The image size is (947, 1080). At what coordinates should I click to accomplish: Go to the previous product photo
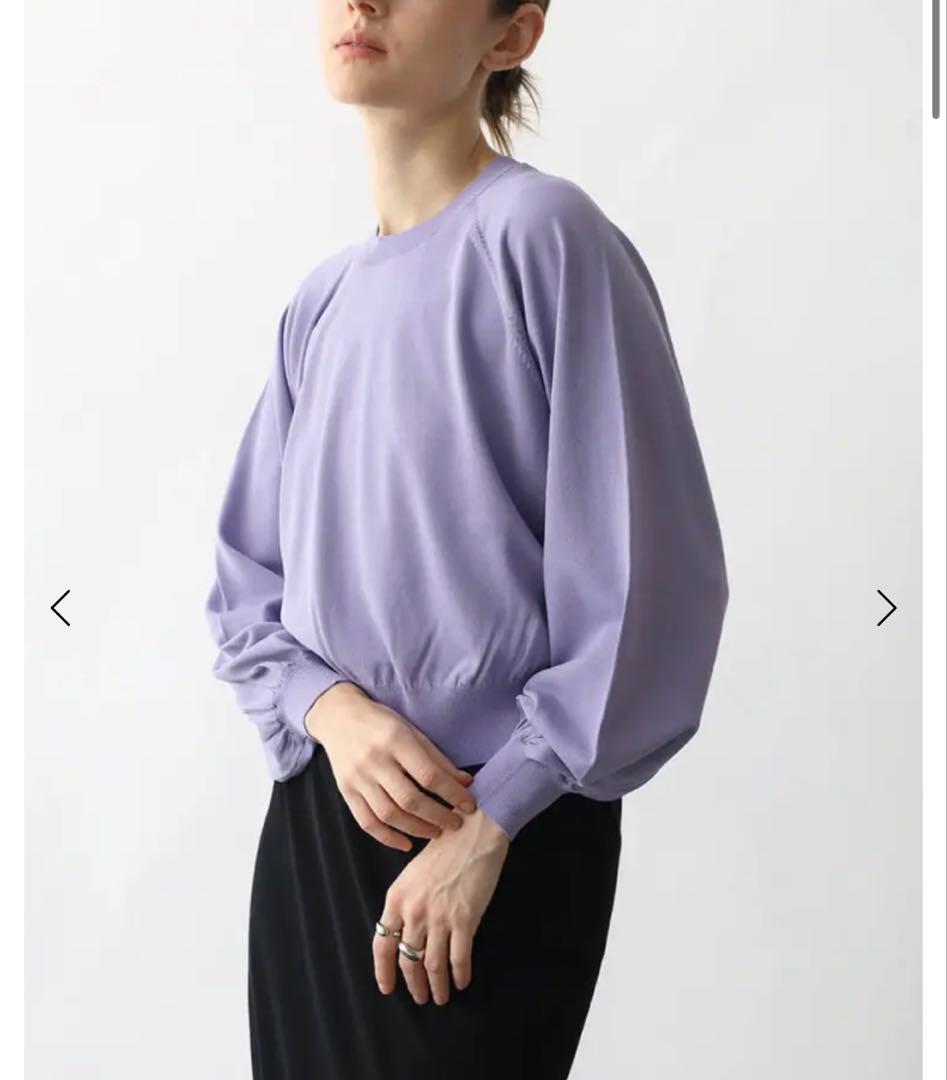coord(61,608)
